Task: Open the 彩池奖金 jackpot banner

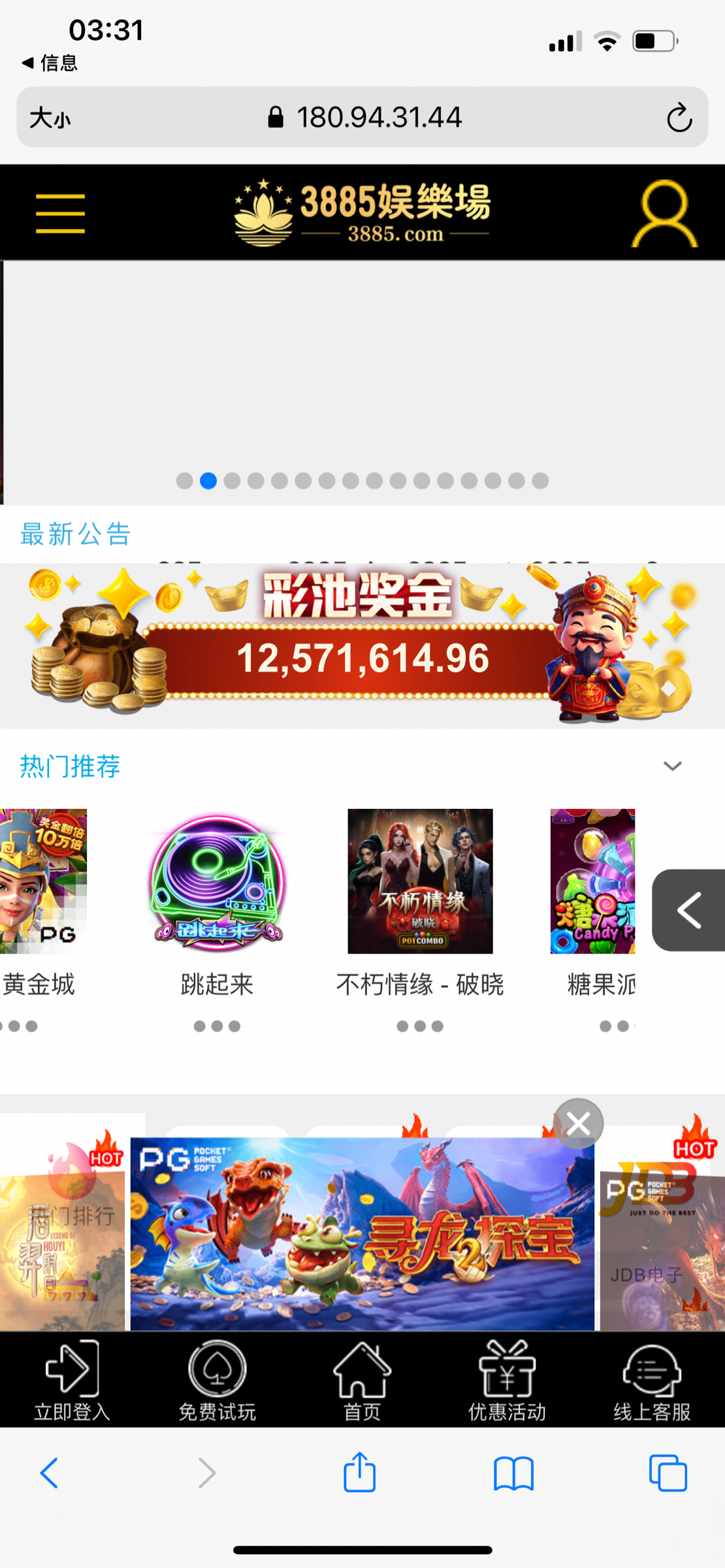Action: tap(362, 645)
